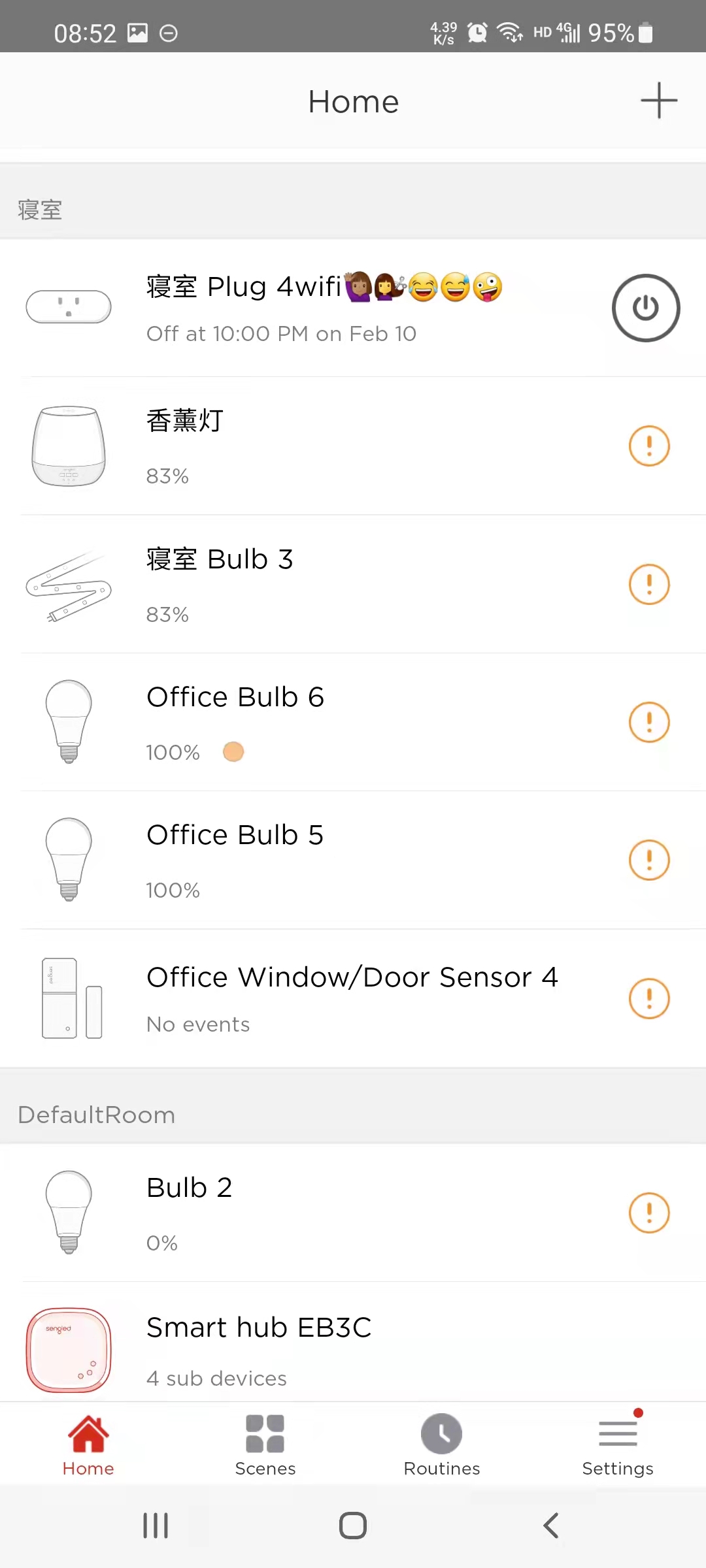The height and width of the screenshot is (1568, 706).
Task: Go back using the system back button
Action: [550, 1526]
